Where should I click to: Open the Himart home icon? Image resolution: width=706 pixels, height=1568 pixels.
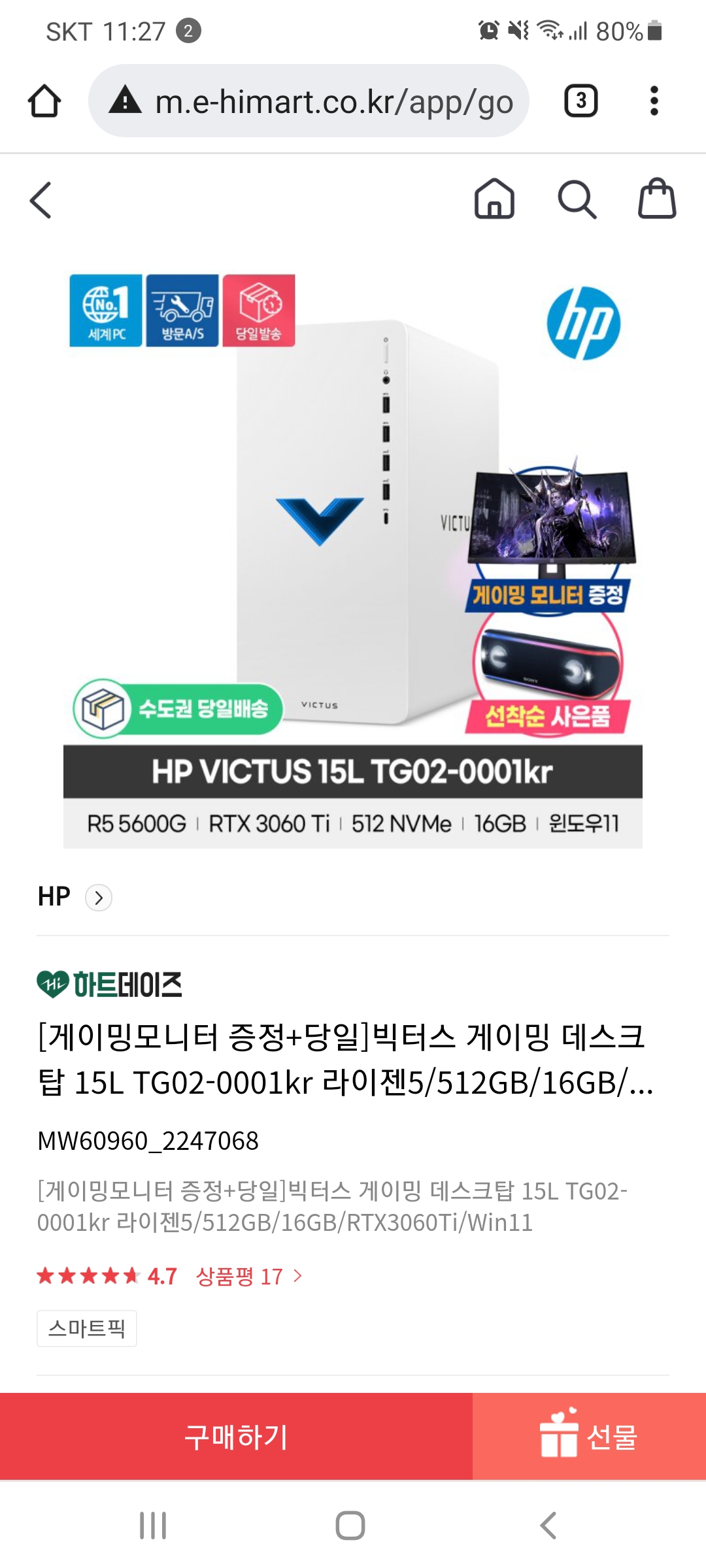[494, 199]
